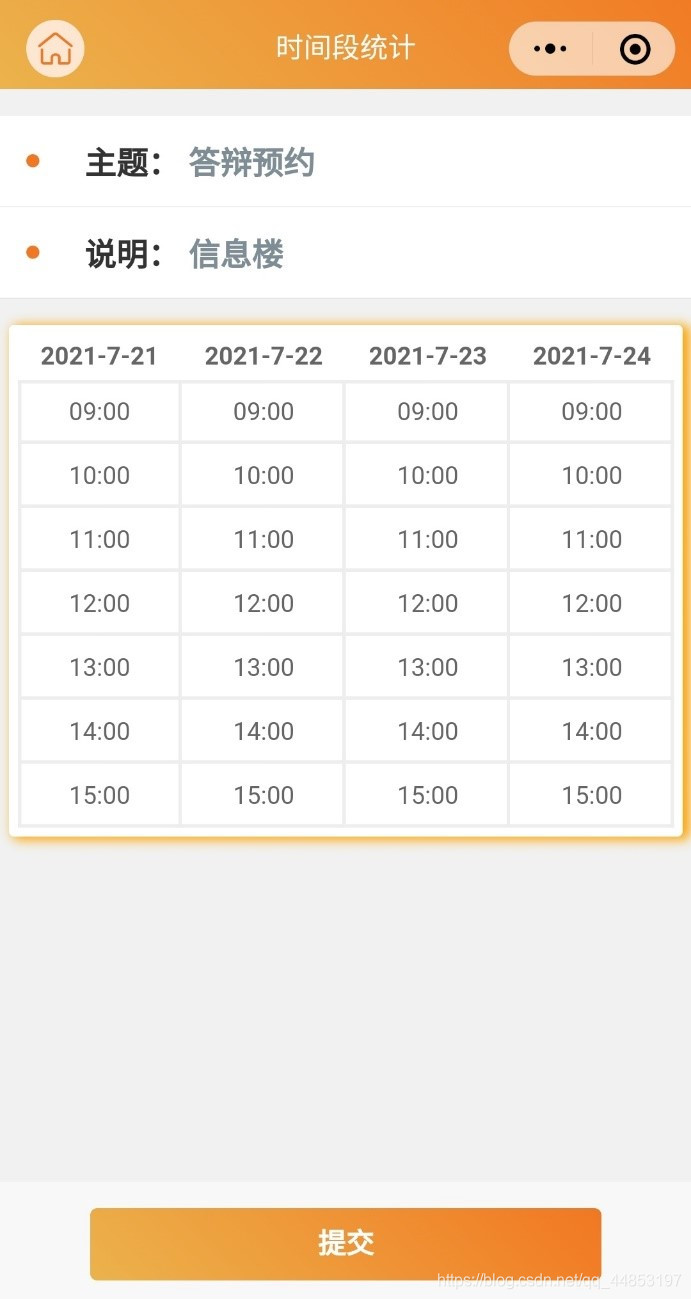
Task: Choose the 11:00 slot on 2021-7-23
Action: [x=428, y=539]
